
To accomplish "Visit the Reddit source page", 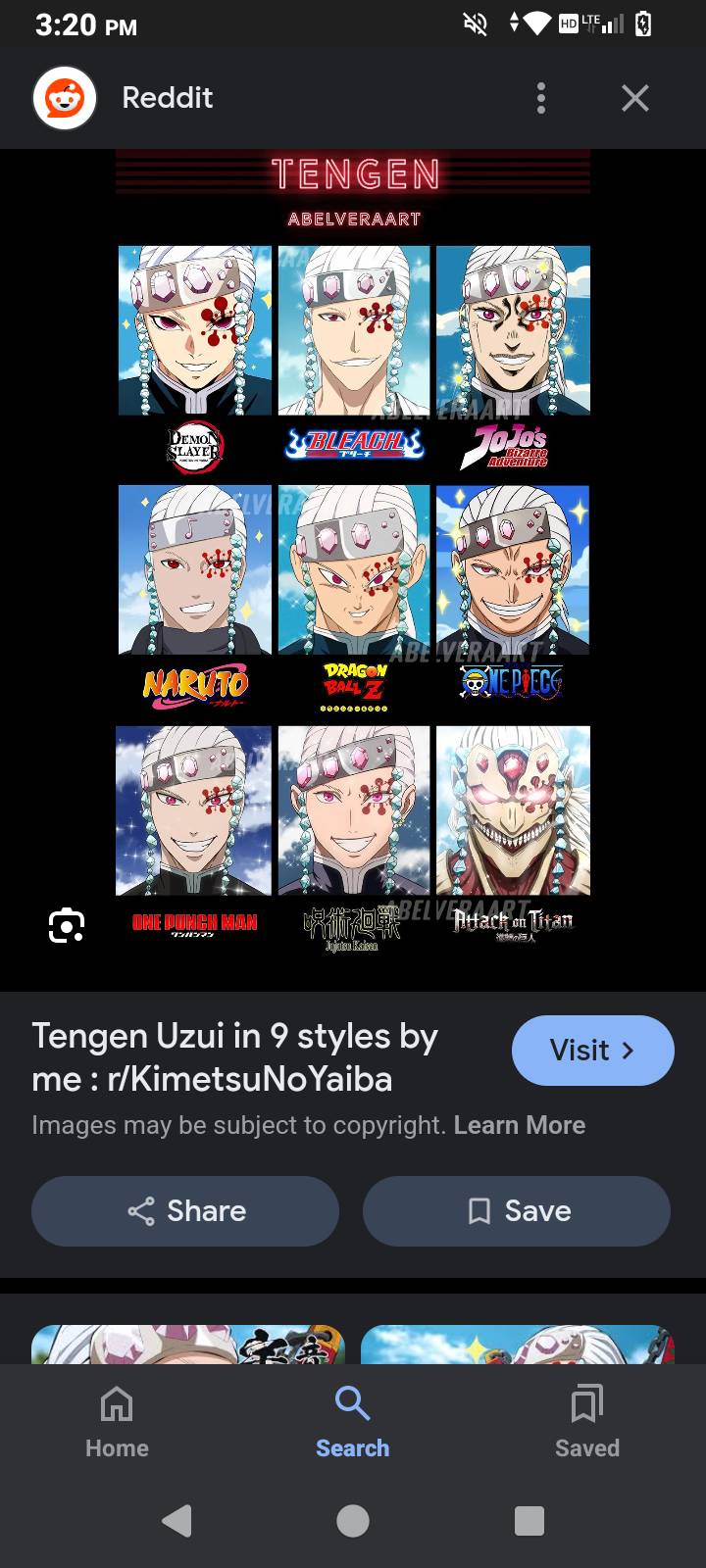I will (x=592, y=1051).
